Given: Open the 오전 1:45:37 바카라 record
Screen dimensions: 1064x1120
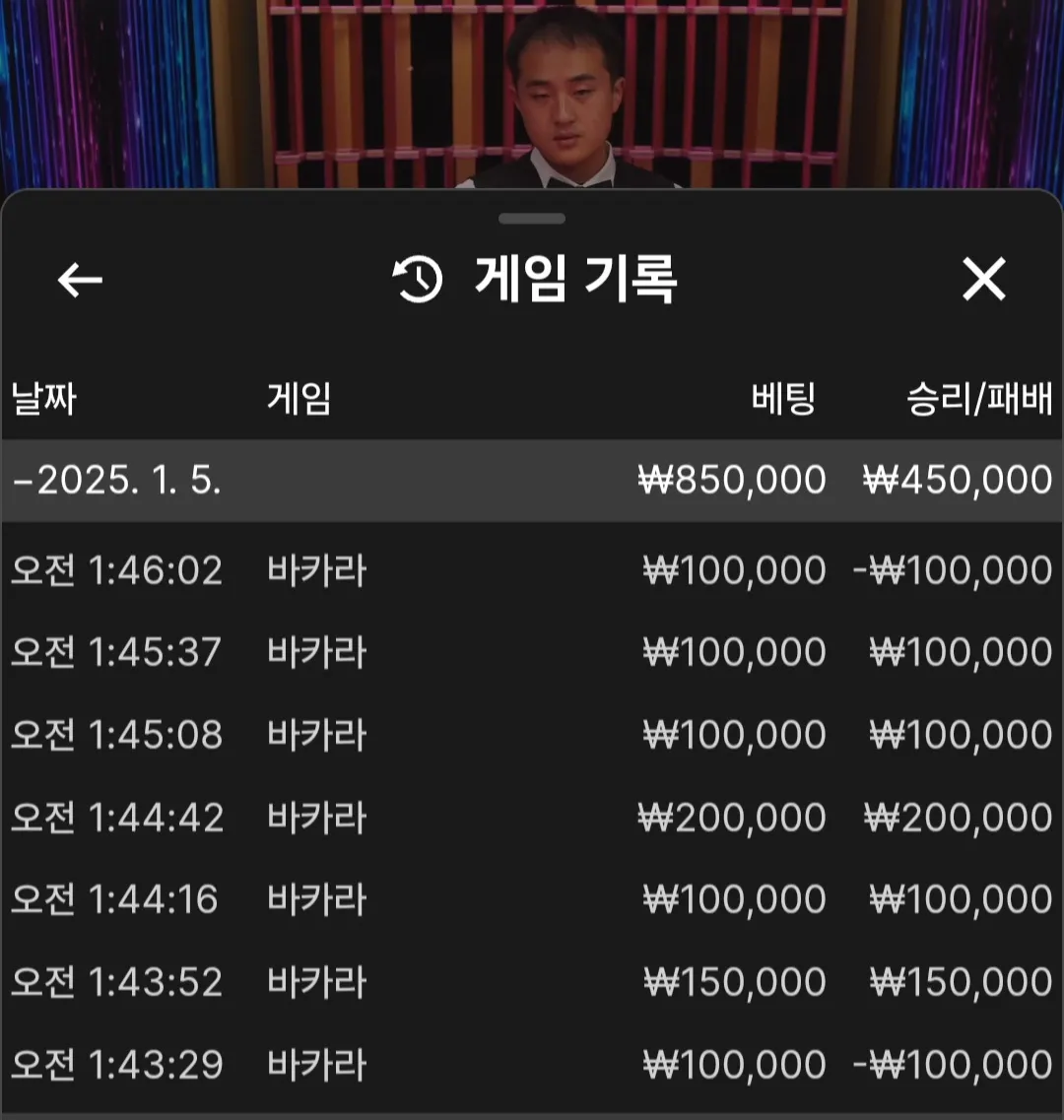Looking at the screenshot, I should (532, 653).
